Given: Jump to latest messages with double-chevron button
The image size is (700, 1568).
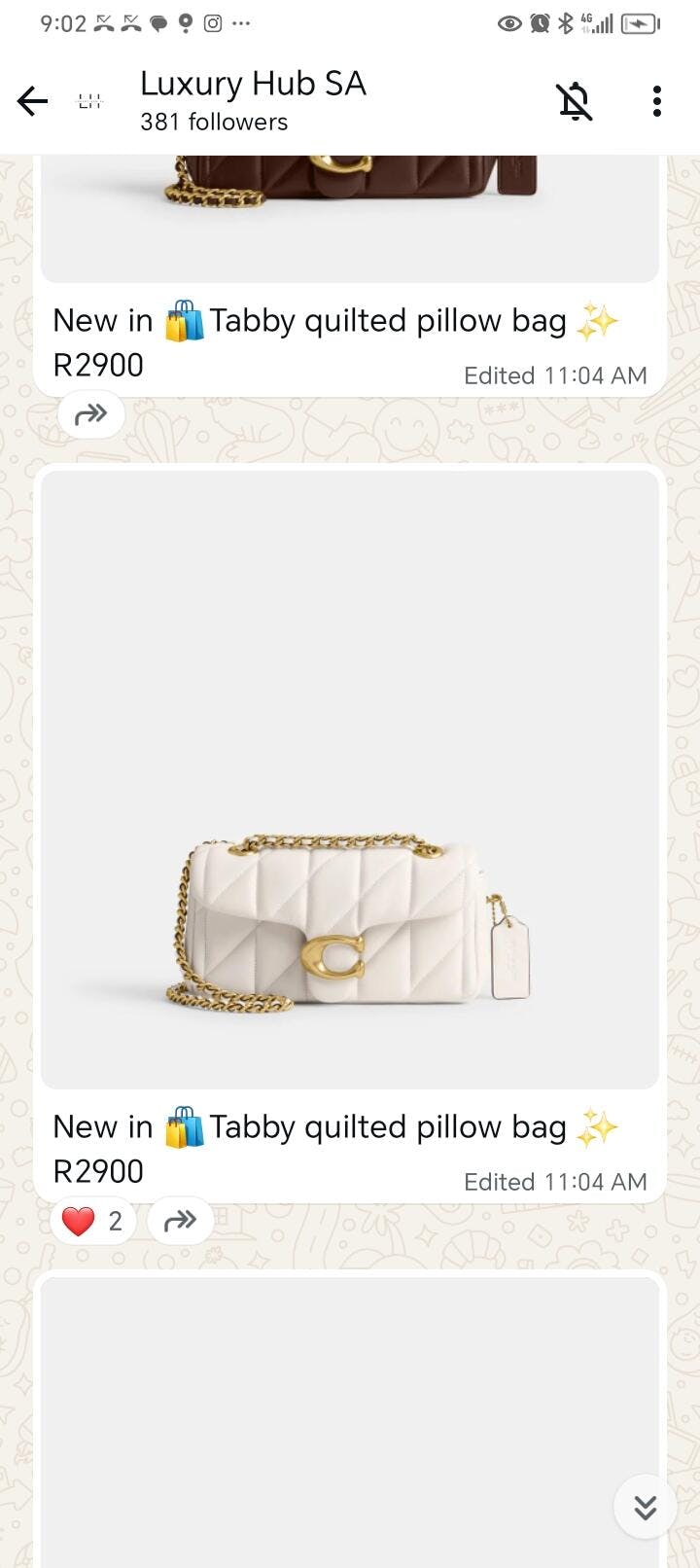Looking at the screenshot, I should click(646, 1507).
